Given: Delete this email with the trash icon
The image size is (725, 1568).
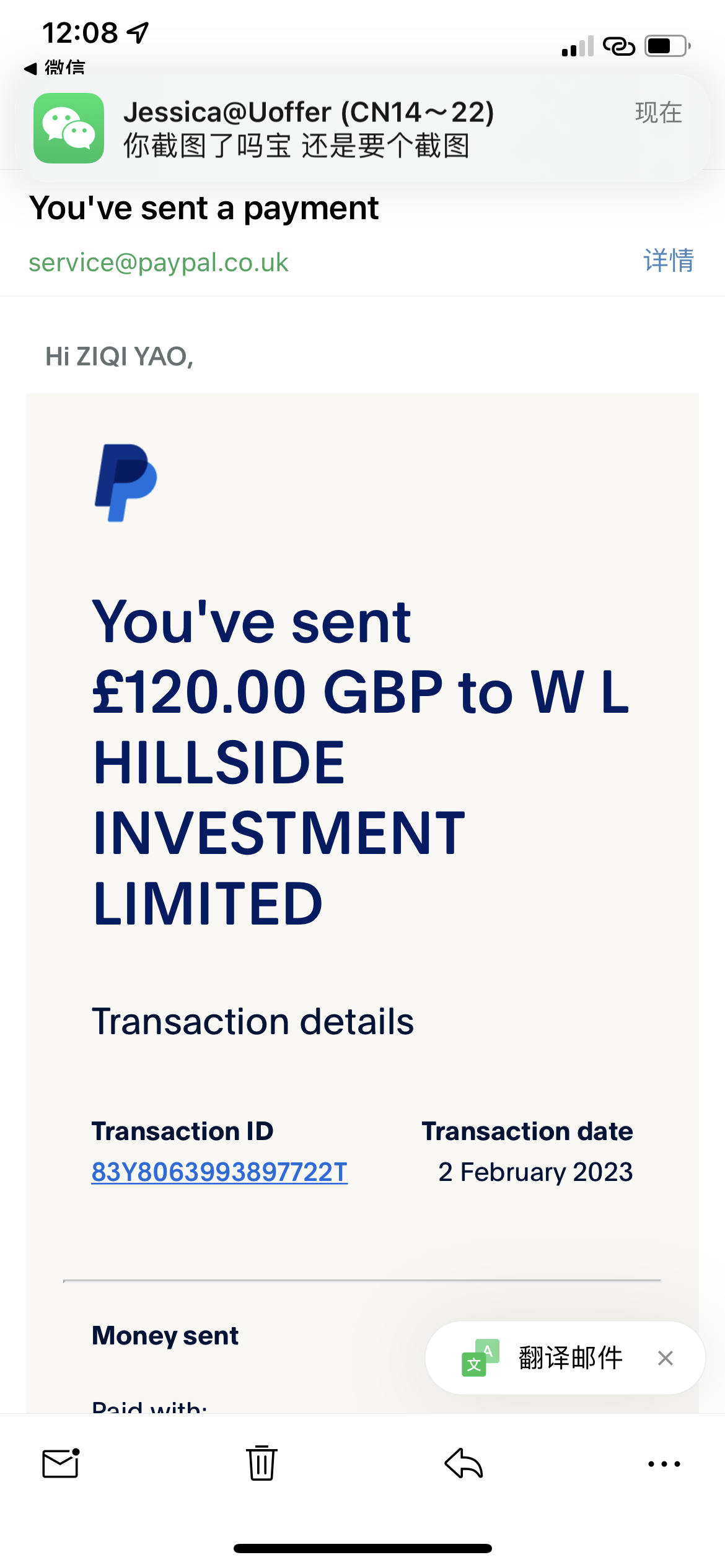Looking at the screenshot, I should (x=261, y=1463).
